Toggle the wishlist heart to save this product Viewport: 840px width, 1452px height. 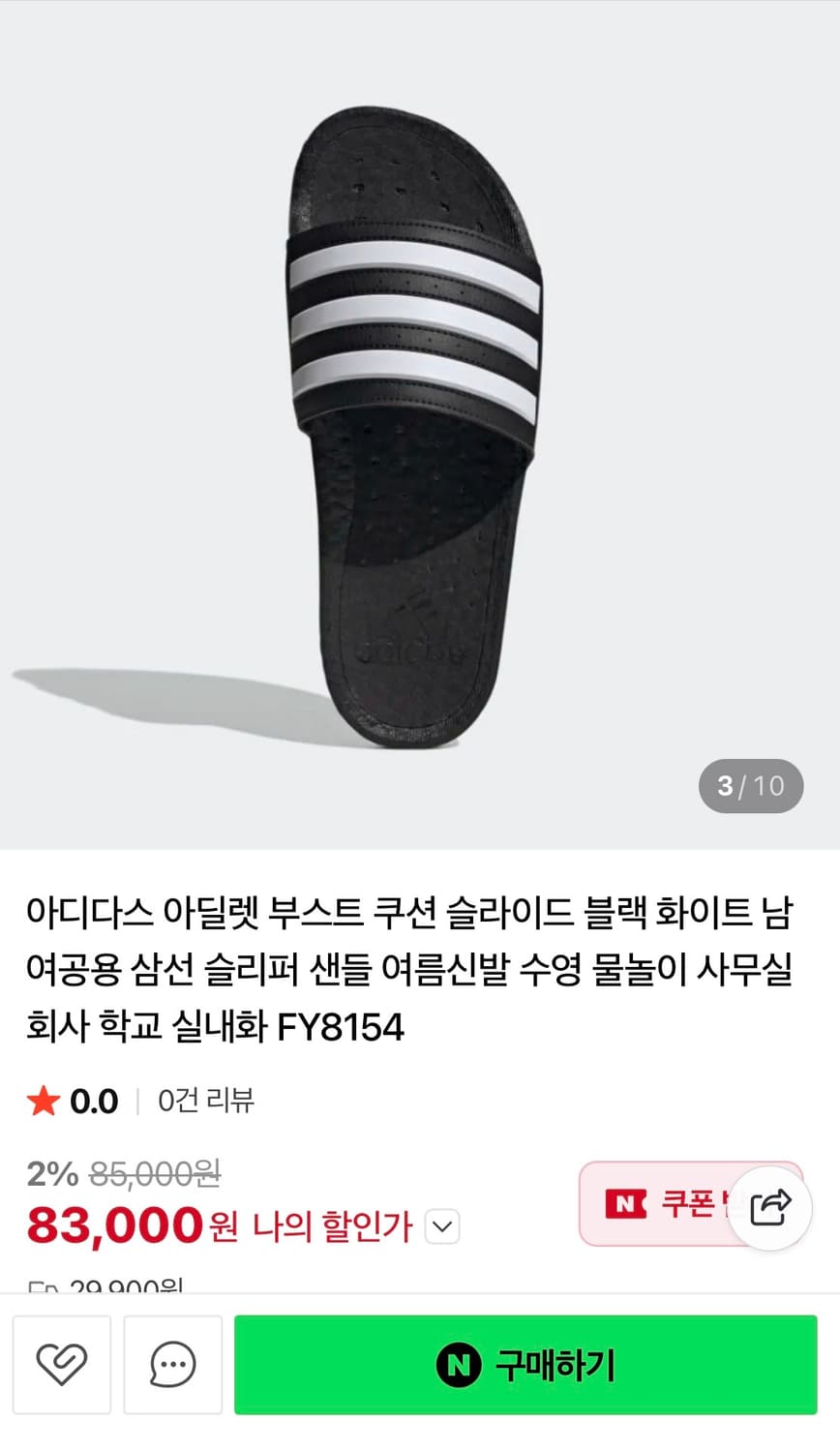62,1365
